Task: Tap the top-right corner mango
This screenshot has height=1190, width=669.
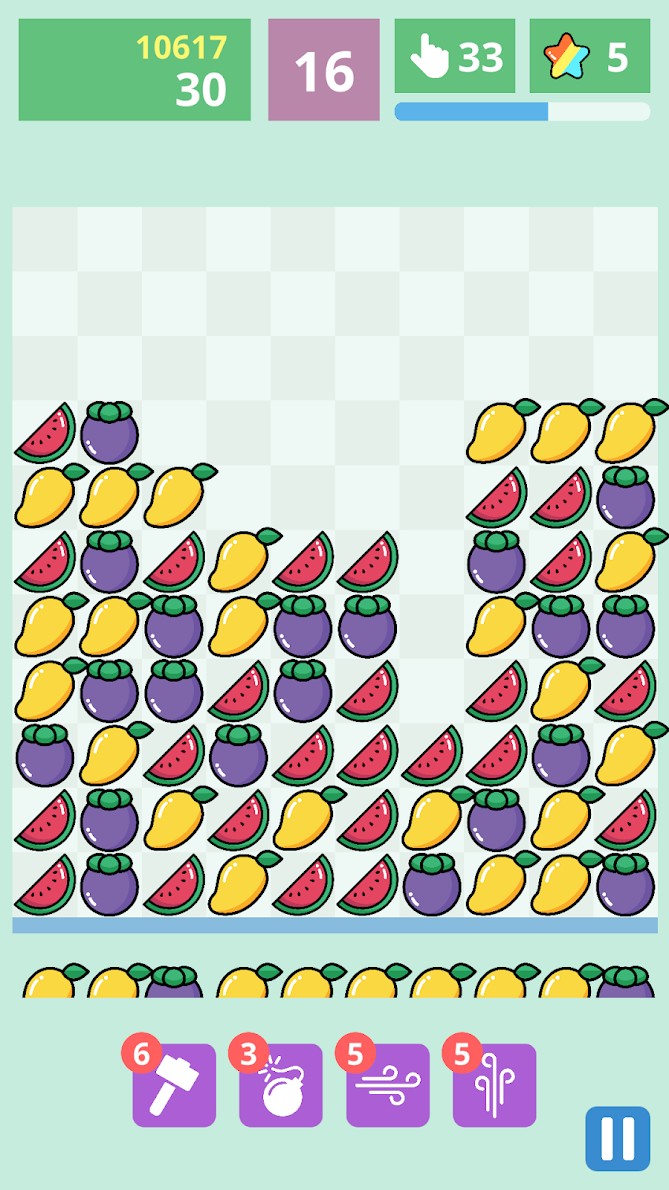Action: 627,431
